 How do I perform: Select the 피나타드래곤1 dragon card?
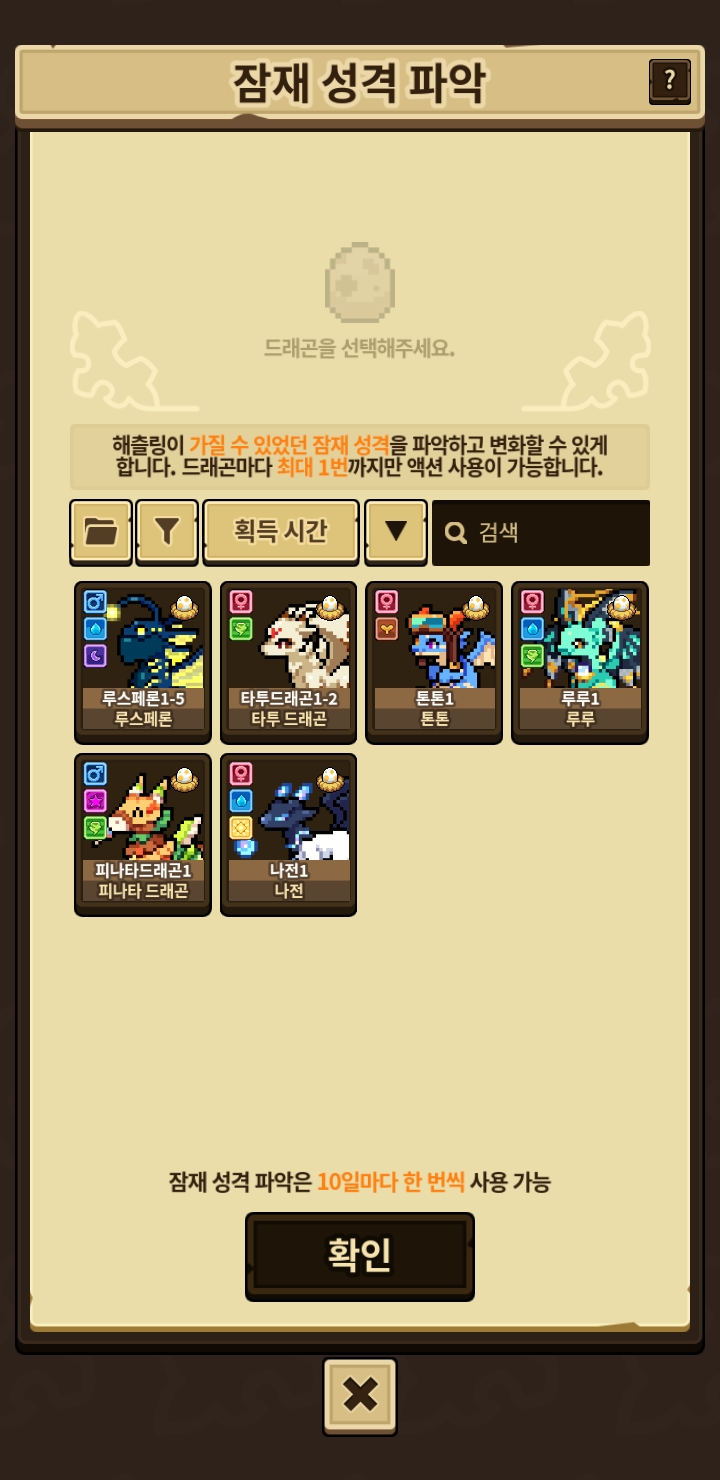(x=143, y=834)
